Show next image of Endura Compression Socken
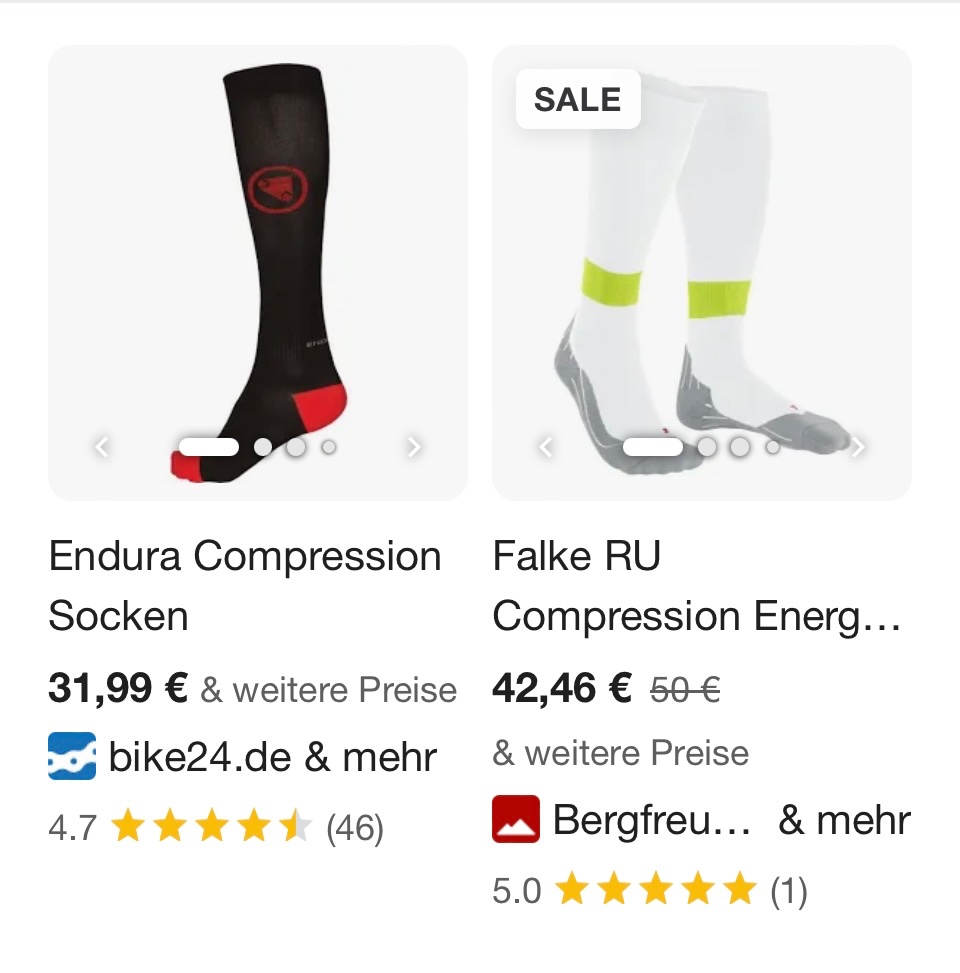Image resolution: width=960 pixels, height=973 pixels. (x=415, y=448)
